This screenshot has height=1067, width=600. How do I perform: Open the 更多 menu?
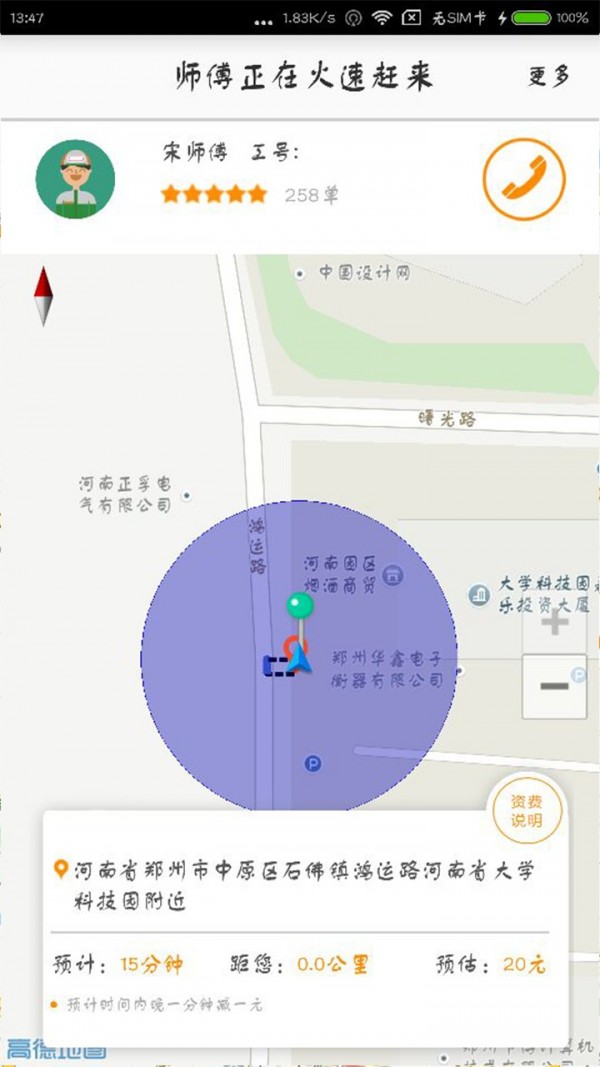[x=548, y=77]
